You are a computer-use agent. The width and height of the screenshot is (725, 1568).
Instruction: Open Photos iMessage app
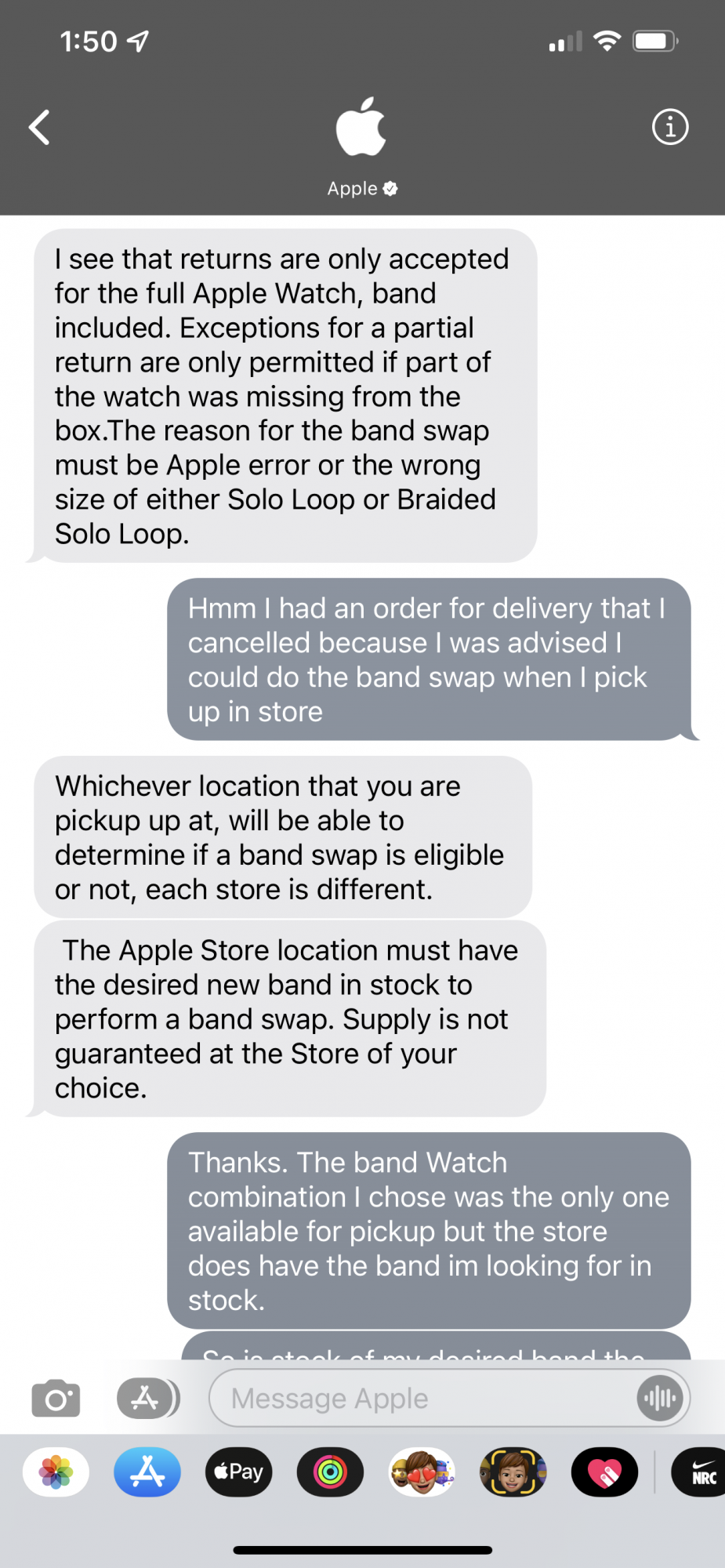56,1472
